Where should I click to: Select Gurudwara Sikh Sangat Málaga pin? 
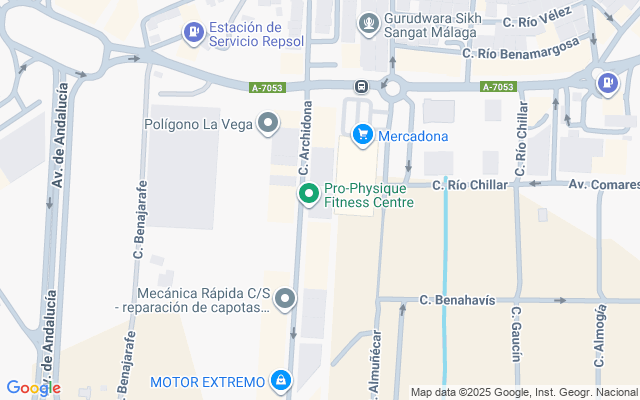click(x=369, y=21)
